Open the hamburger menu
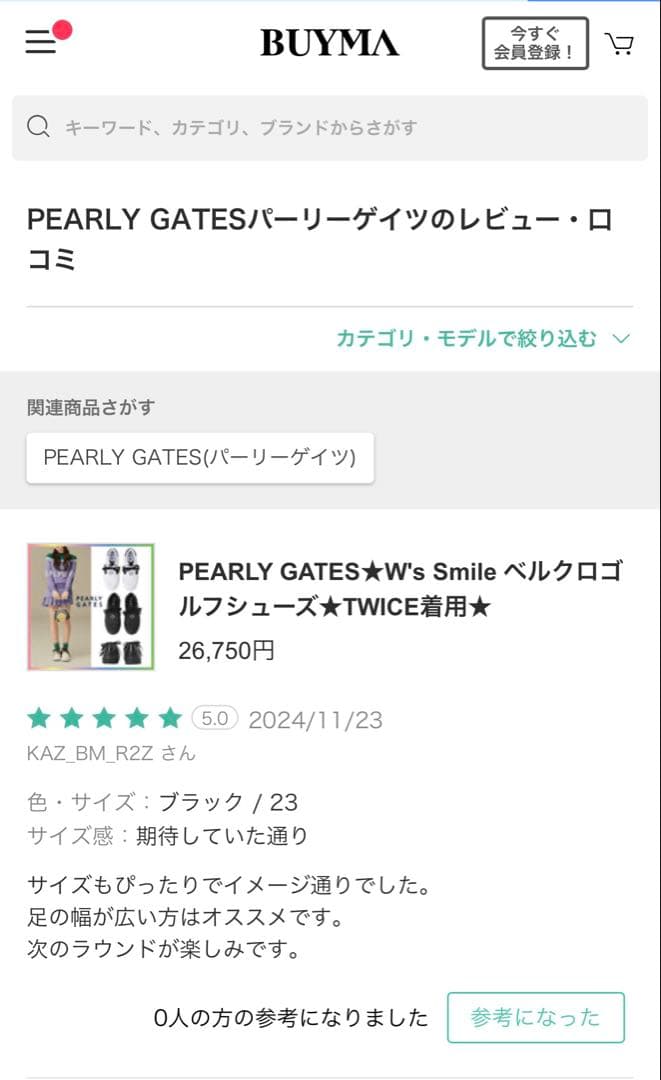The image size is (661, 1080). [x=41, y=42]
